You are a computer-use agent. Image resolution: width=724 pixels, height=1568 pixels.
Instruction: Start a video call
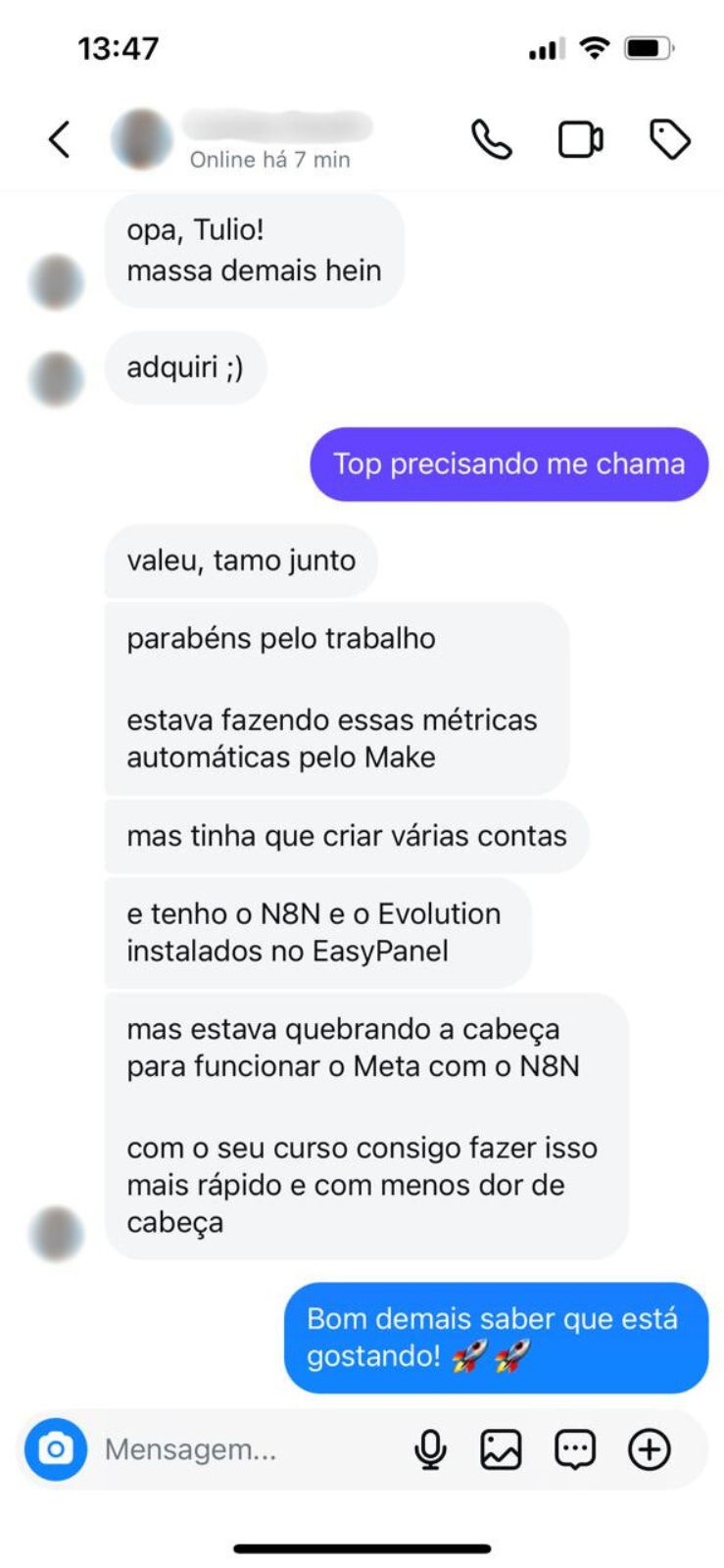[x=580, y=139]
